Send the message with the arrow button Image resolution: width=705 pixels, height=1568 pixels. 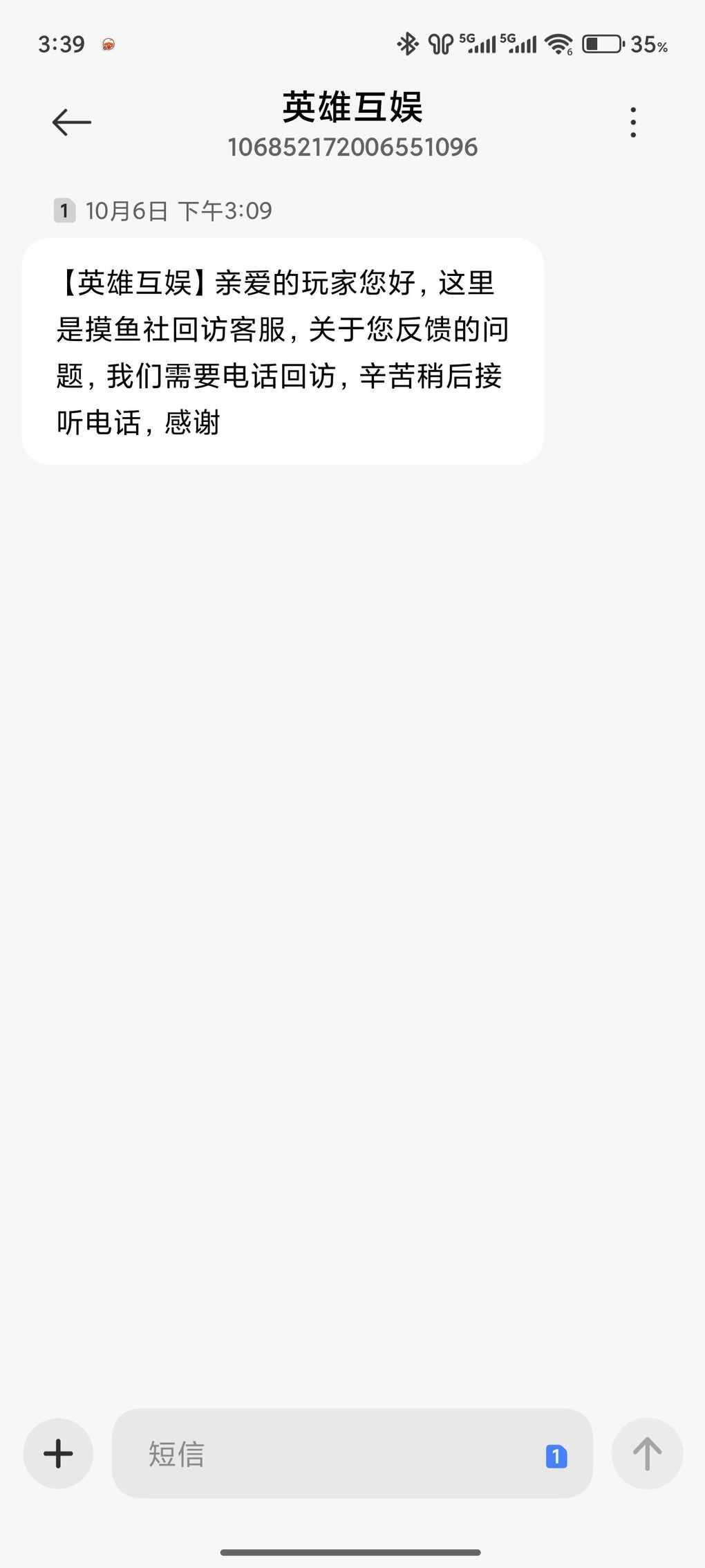647,1454
